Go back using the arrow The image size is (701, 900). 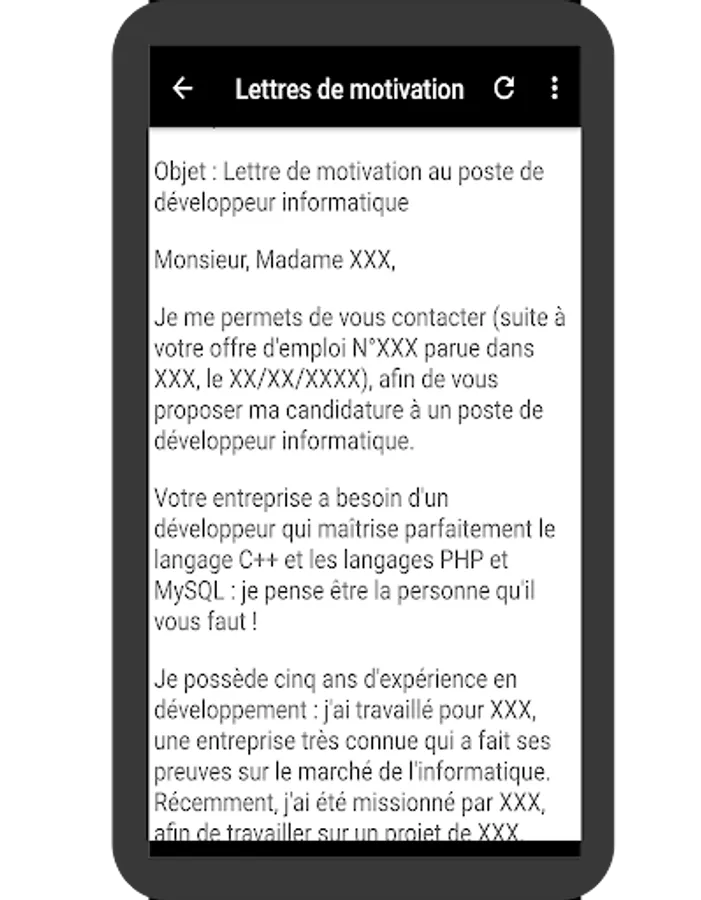point(182,88)
